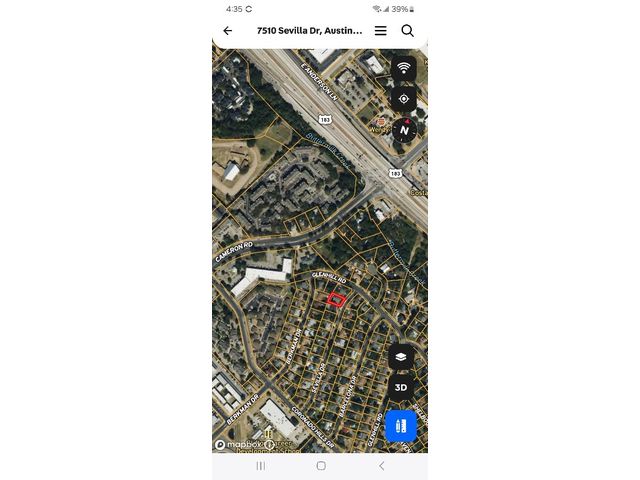
Task: Center the map on my location
Action: coord(404,98)
